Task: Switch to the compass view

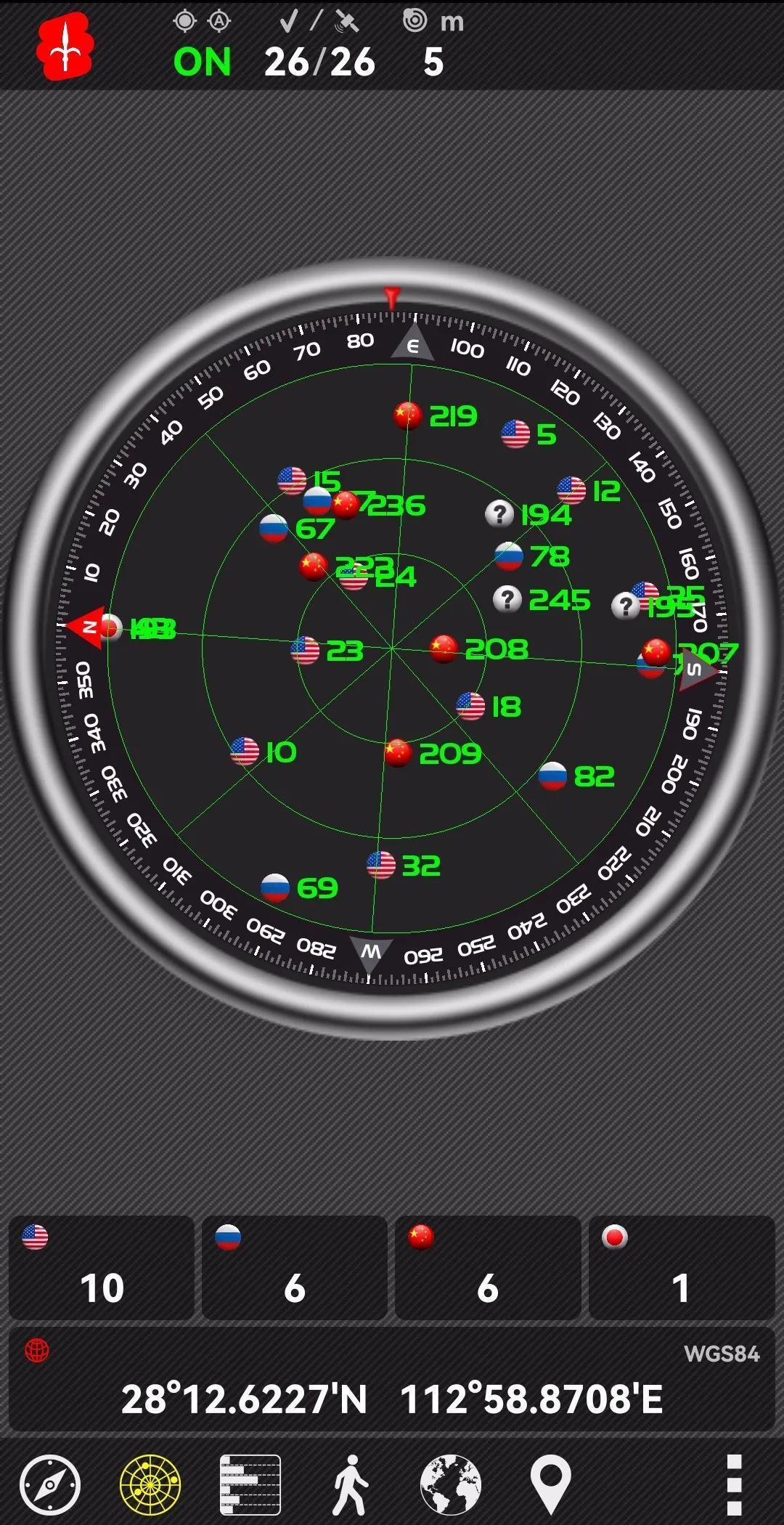Action: click(49, 1484)
